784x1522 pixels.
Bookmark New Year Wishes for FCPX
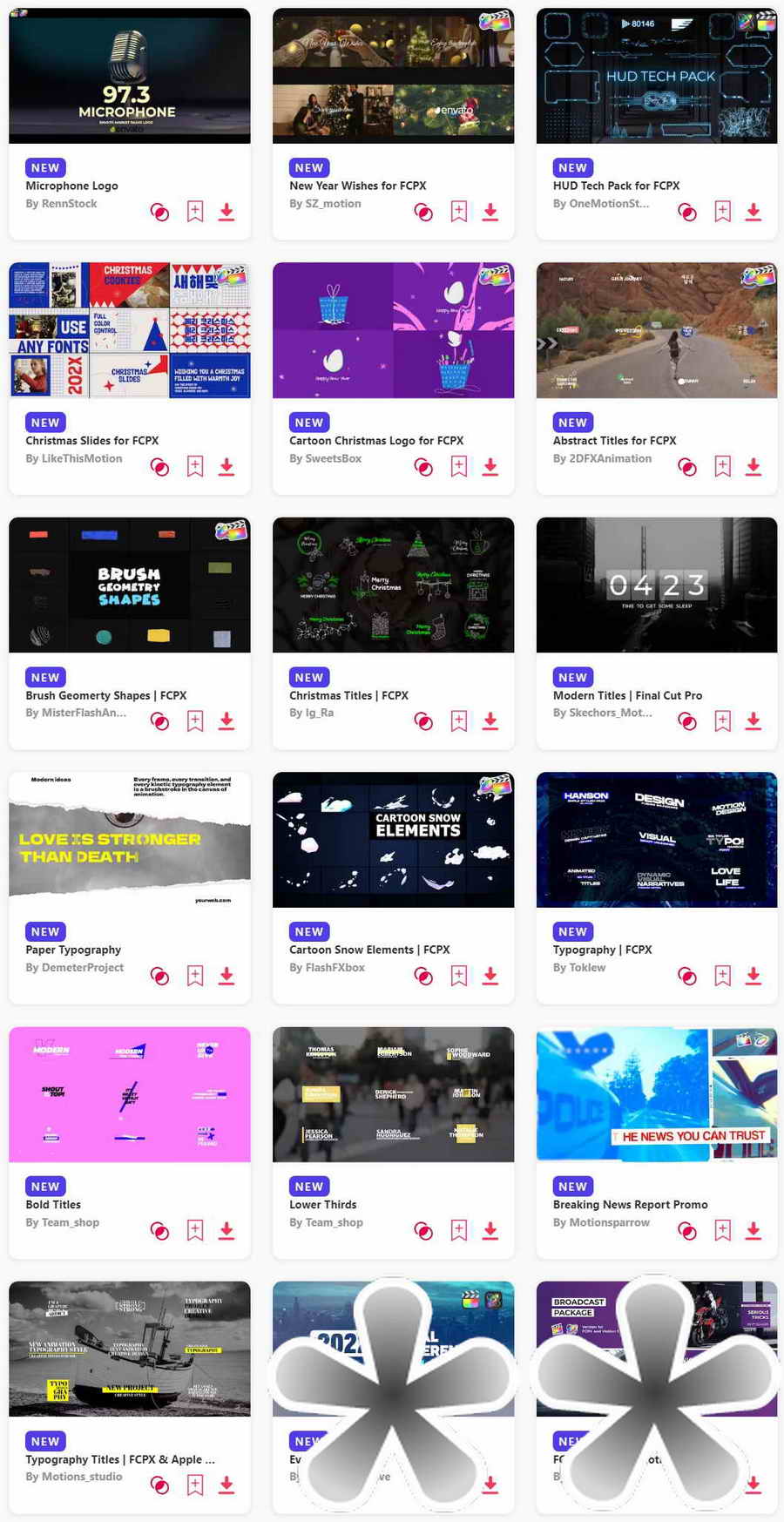458,212
